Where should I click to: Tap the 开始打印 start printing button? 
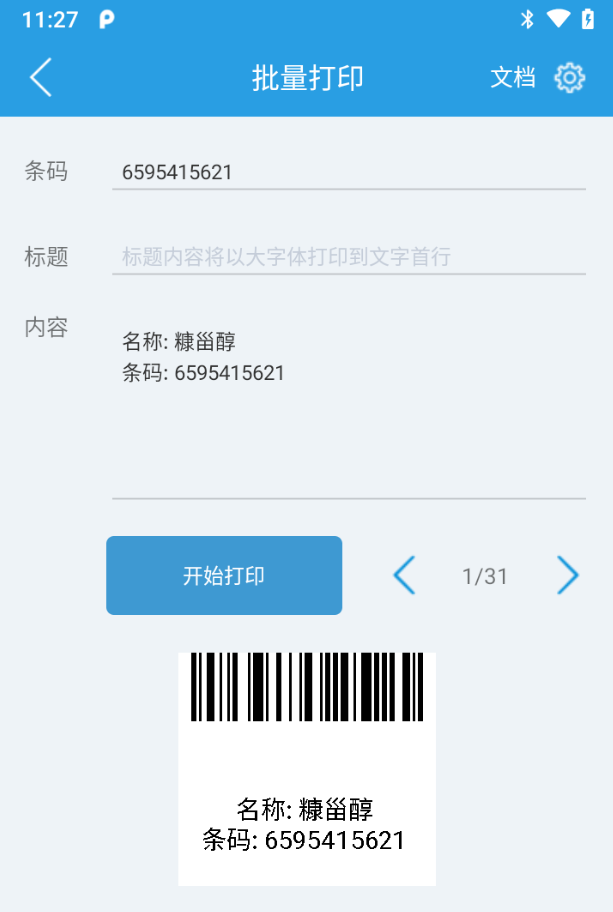[x=224, y=576]
